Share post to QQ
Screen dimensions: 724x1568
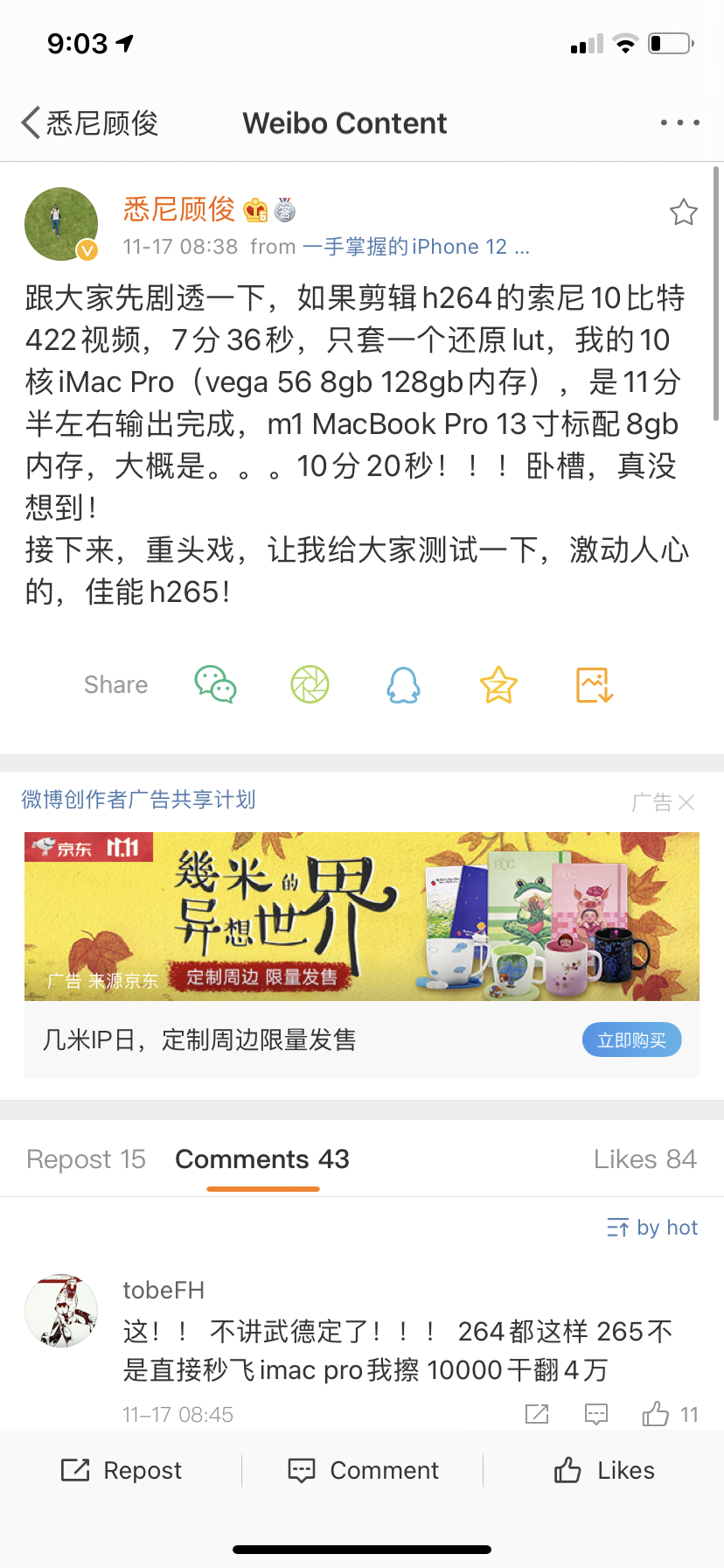click(x=403, y=684)
